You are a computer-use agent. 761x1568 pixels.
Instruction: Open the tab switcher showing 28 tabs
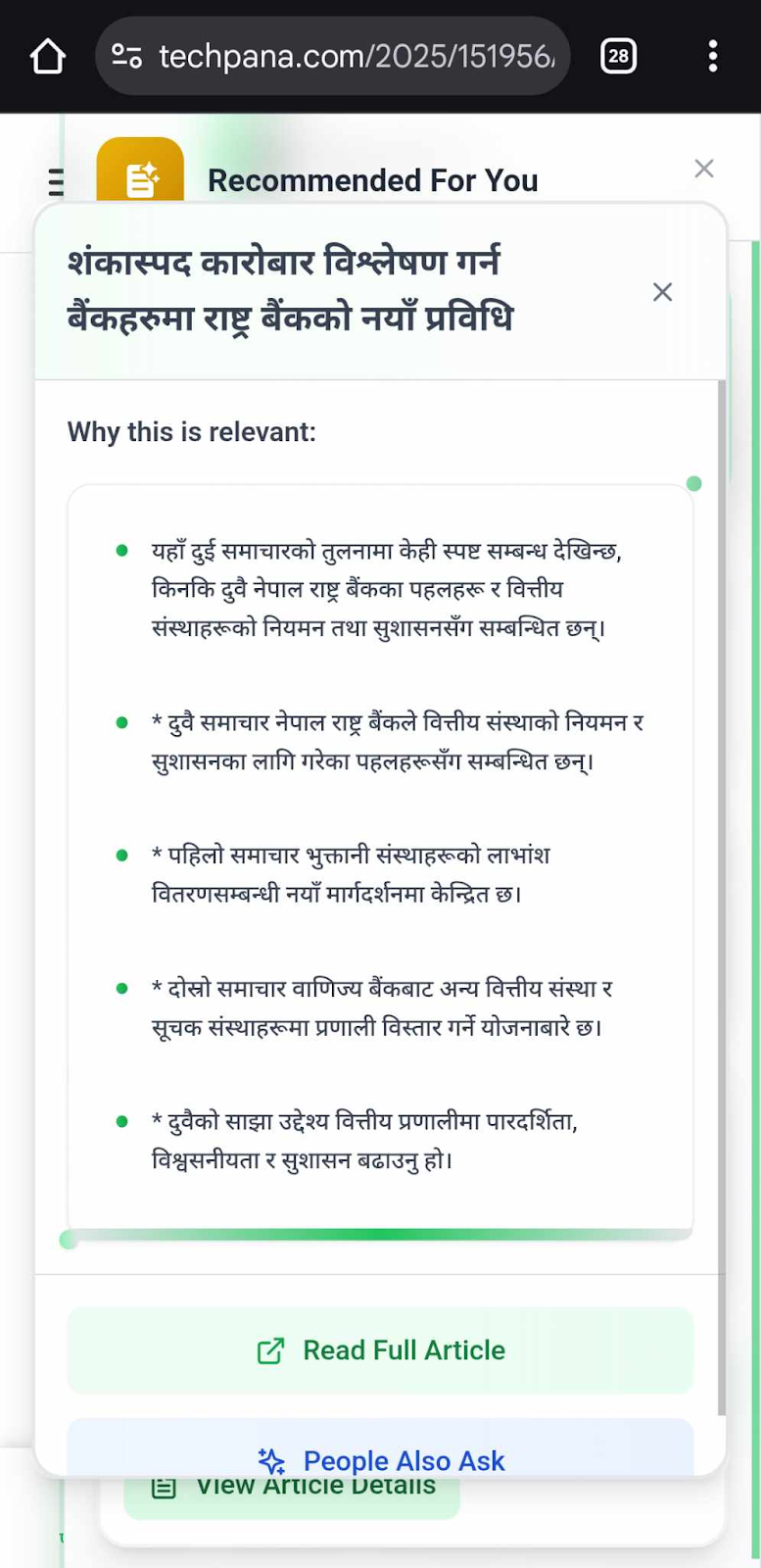(618, 56)
